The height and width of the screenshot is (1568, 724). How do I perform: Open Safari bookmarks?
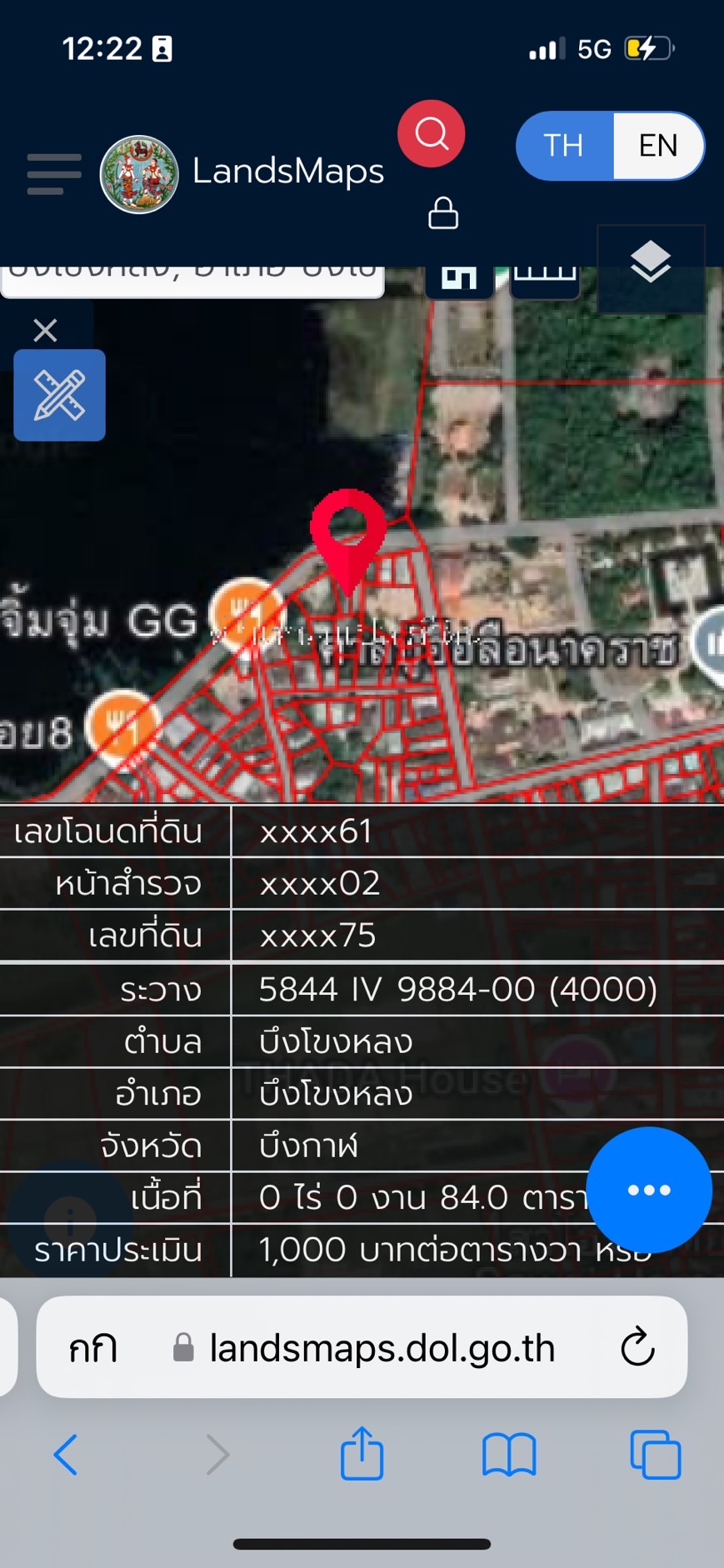point(508,1455)
